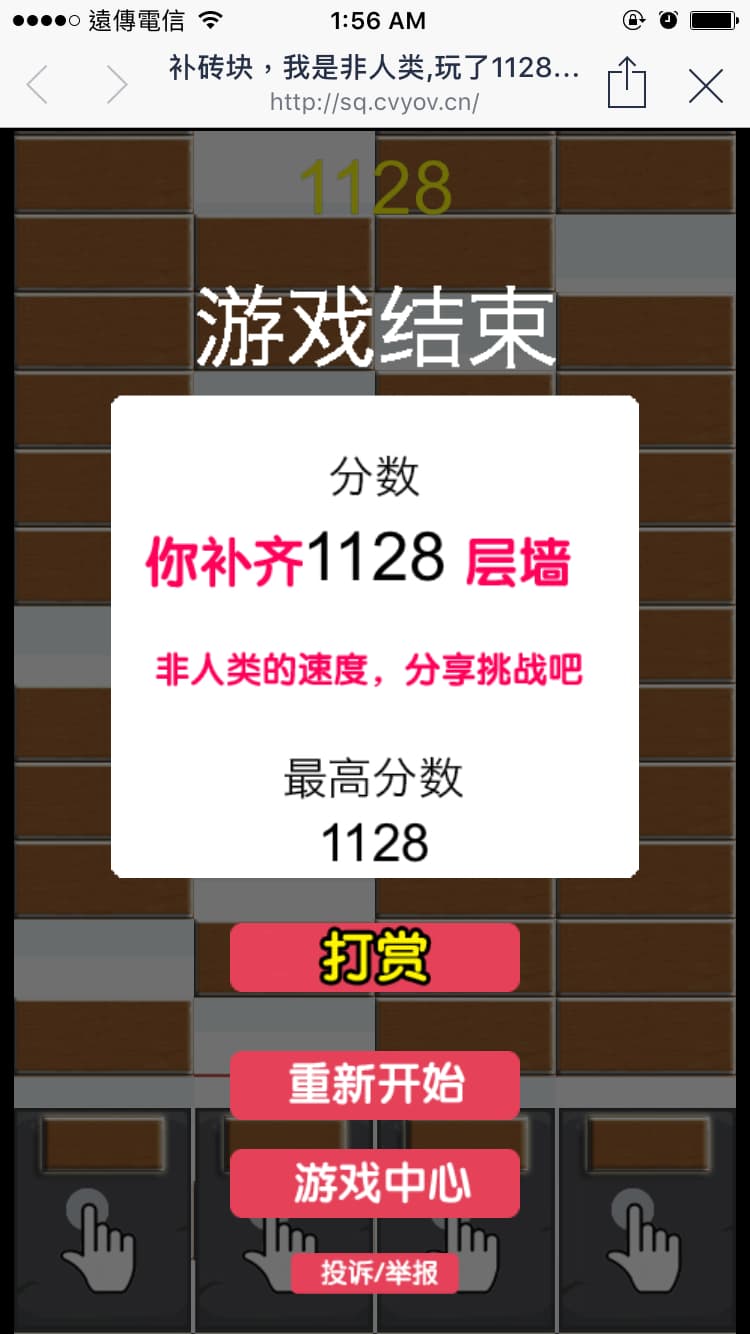750x1334 pixels.
Task: Report via the 投诉/举报 button
Action: pos(376,1272)
